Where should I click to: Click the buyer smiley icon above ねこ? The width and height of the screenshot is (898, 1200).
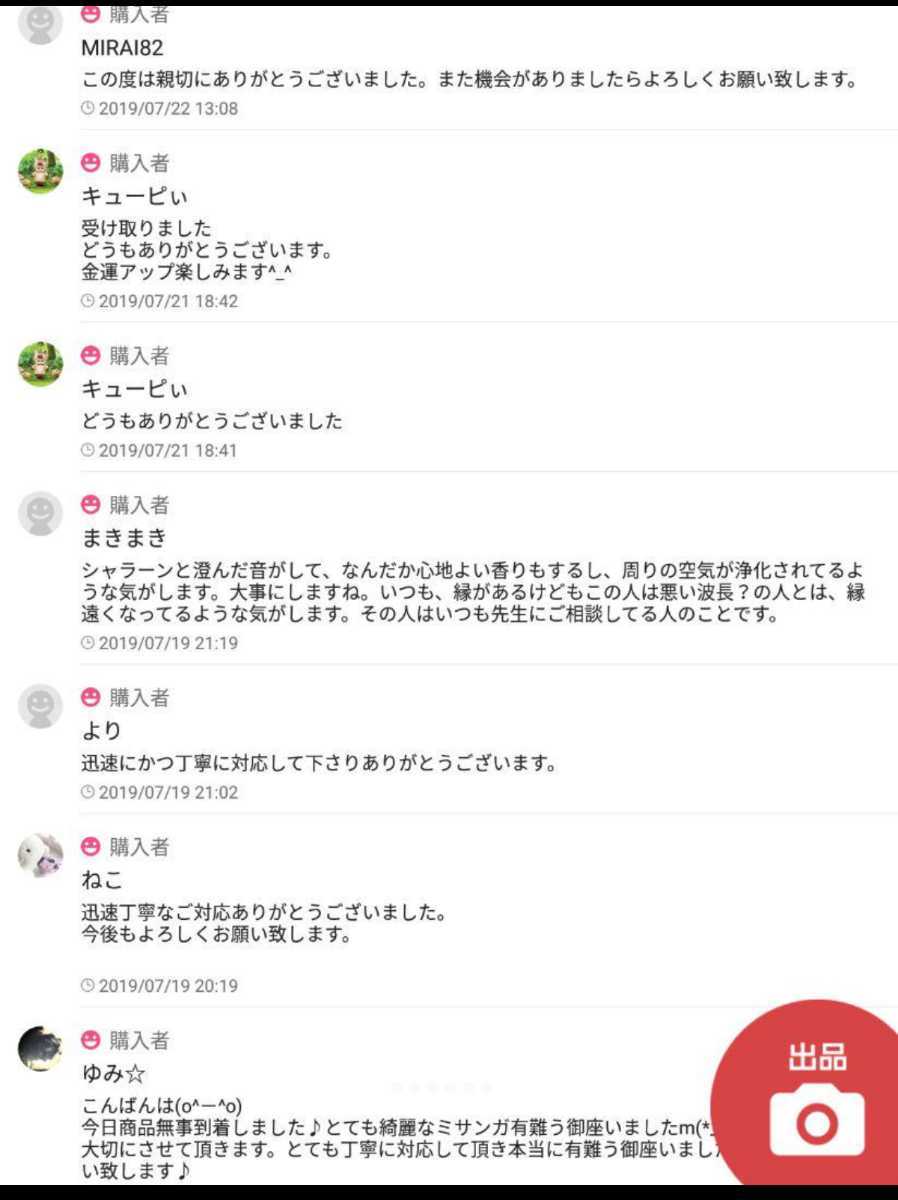coord(90,845)
